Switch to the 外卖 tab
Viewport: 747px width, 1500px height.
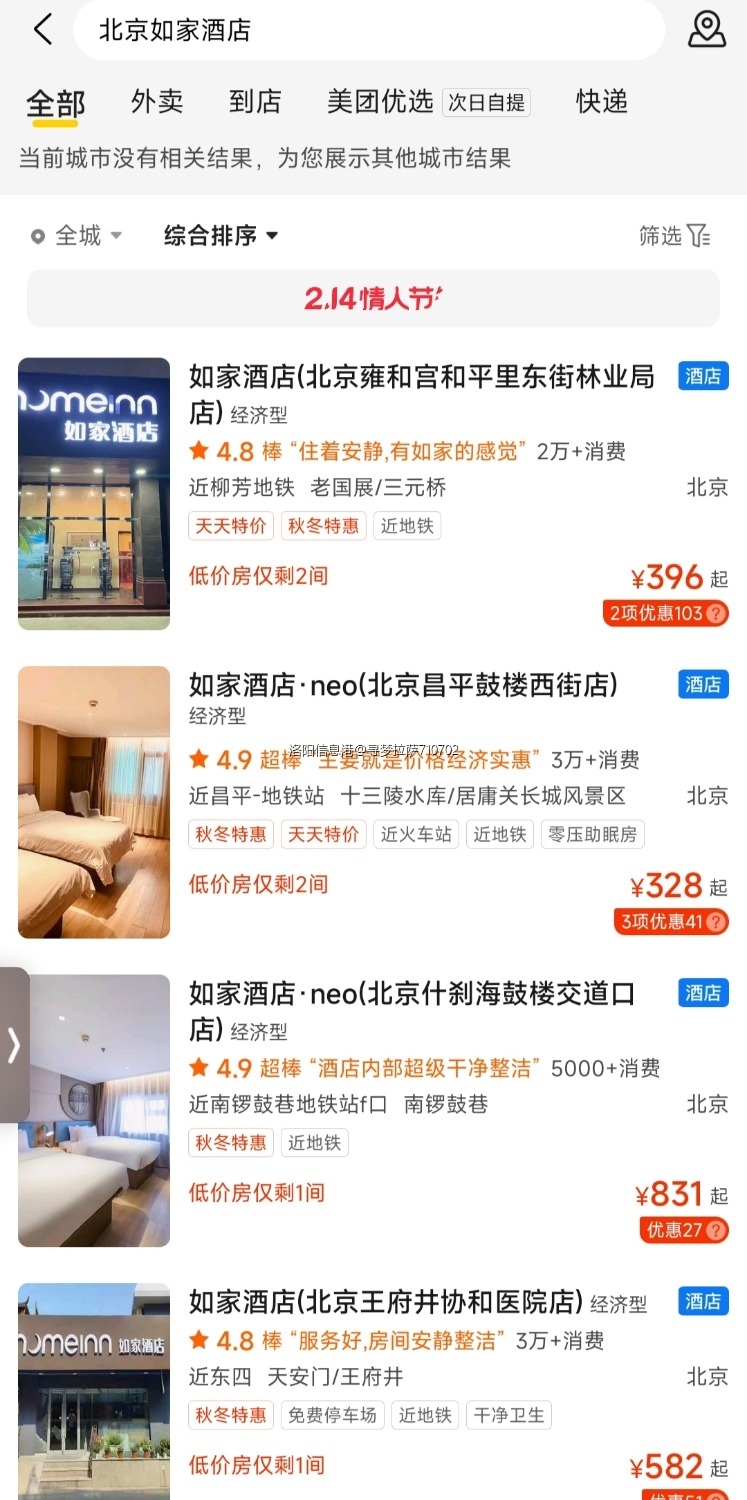157,102
